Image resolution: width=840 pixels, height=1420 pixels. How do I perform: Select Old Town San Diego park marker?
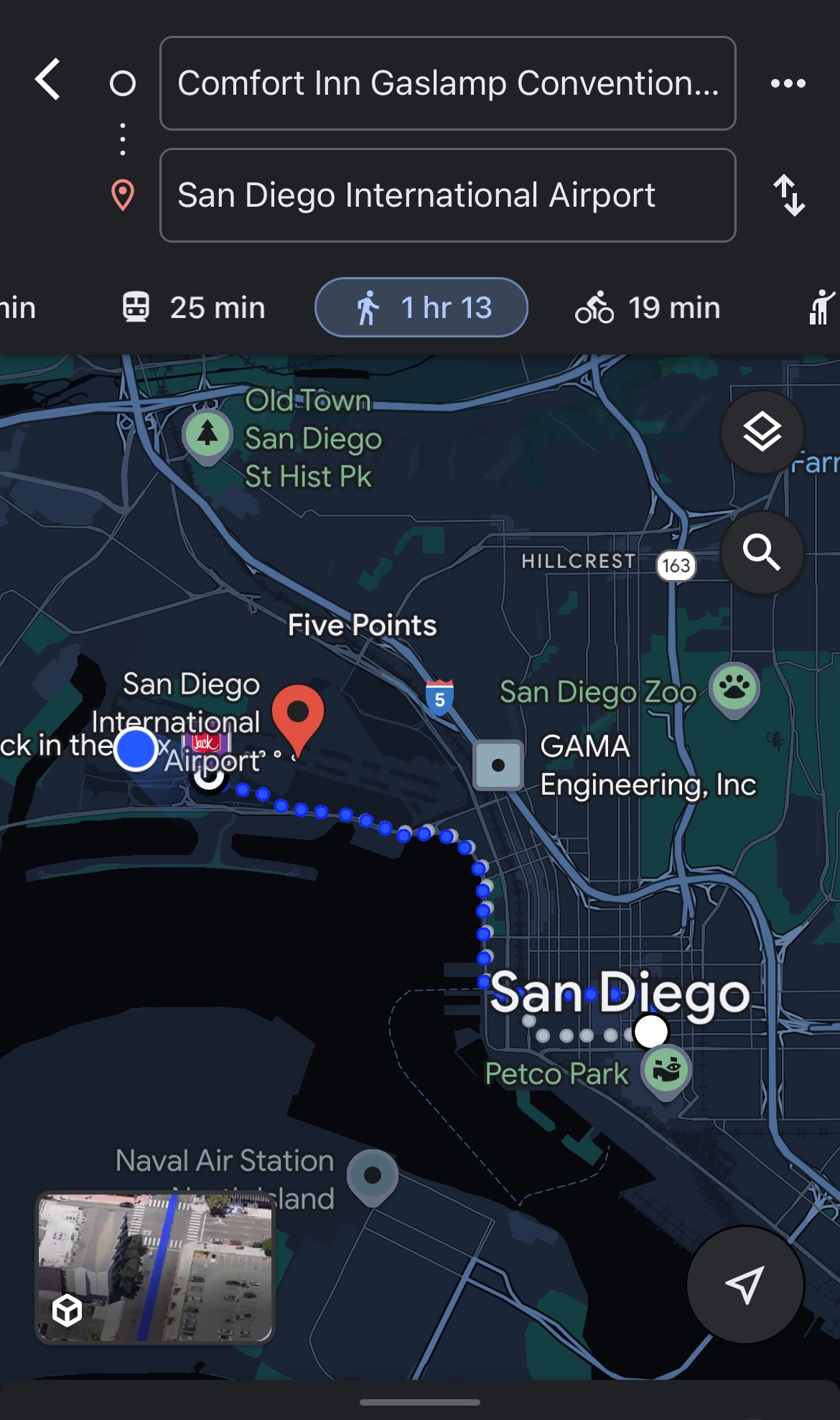[207, 435]
